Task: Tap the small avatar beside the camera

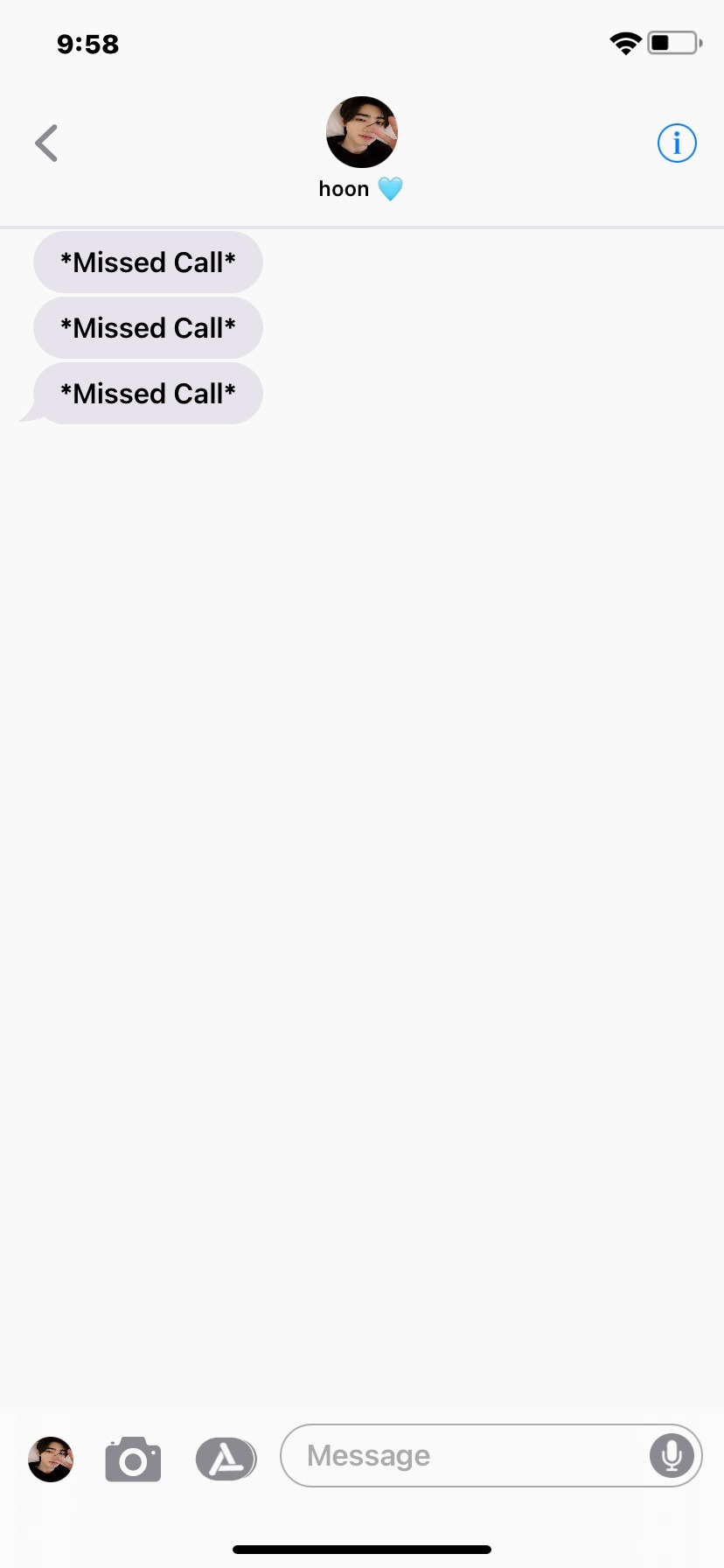Action: coord(51,1459)
